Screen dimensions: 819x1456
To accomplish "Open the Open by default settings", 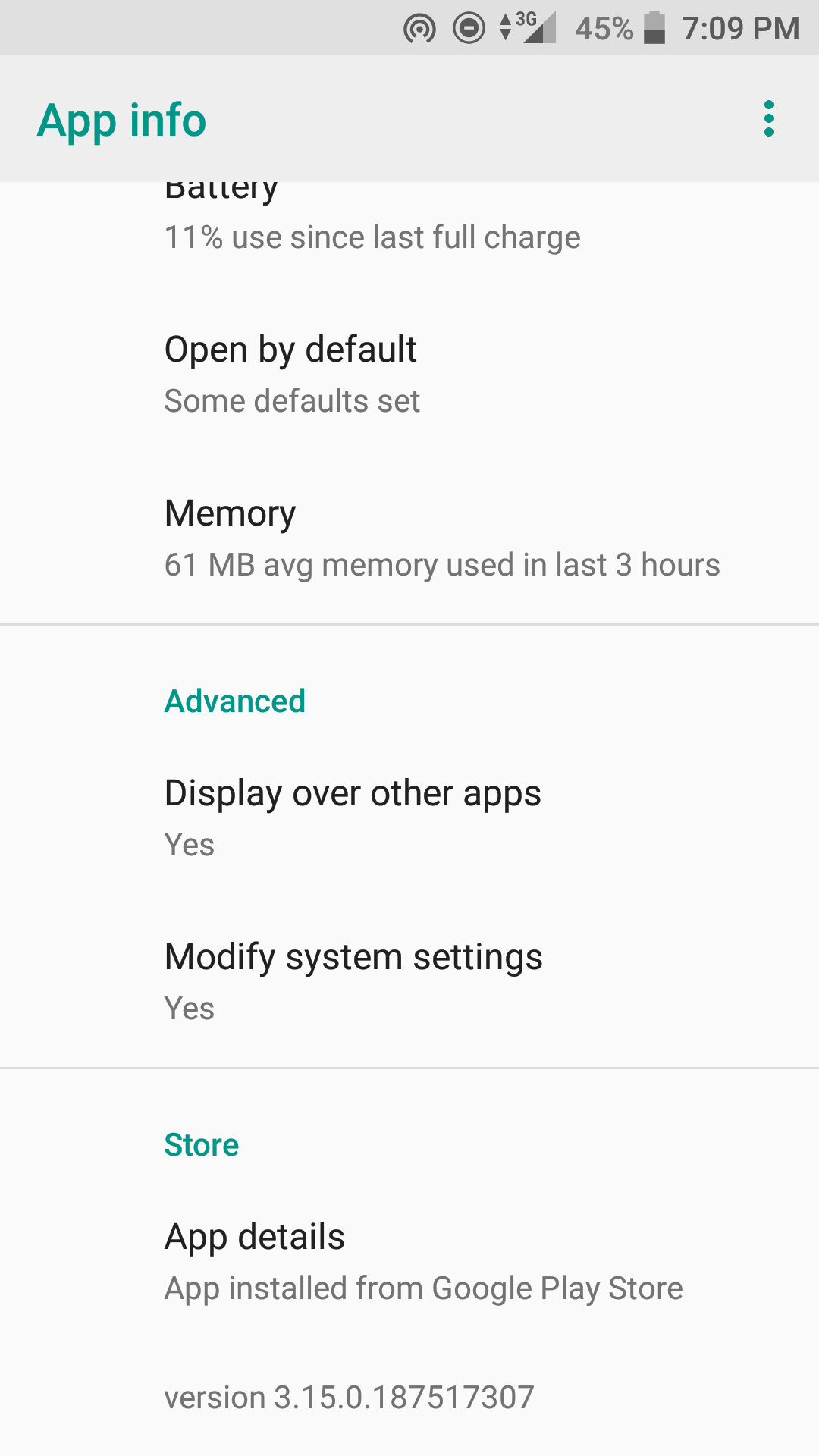I will click(409, 374).
